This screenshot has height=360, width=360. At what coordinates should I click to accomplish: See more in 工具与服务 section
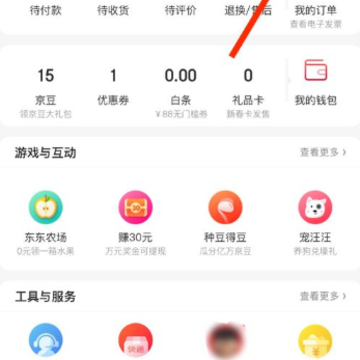[x=323, y=296]
